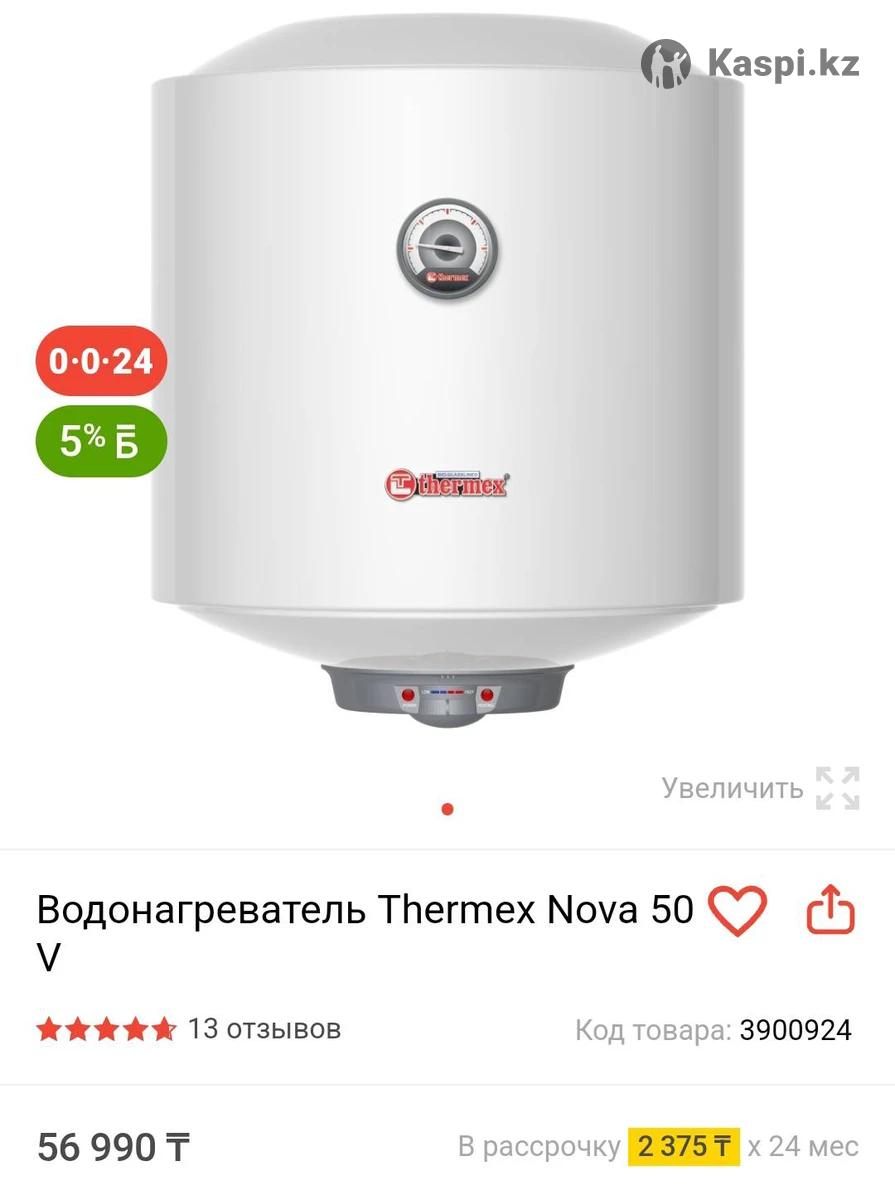Screen dimensions: 895x1200
Task: Open the 13 отзывов reviews
Action: [264, 1028]
